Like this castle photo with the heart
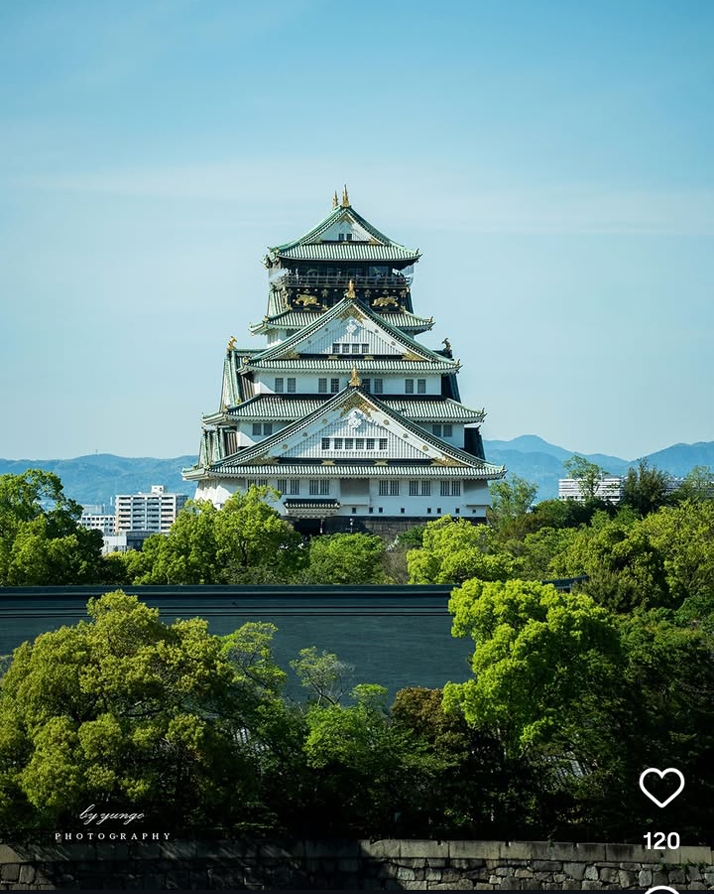714x894 pixels. click(x=661, y=787)
